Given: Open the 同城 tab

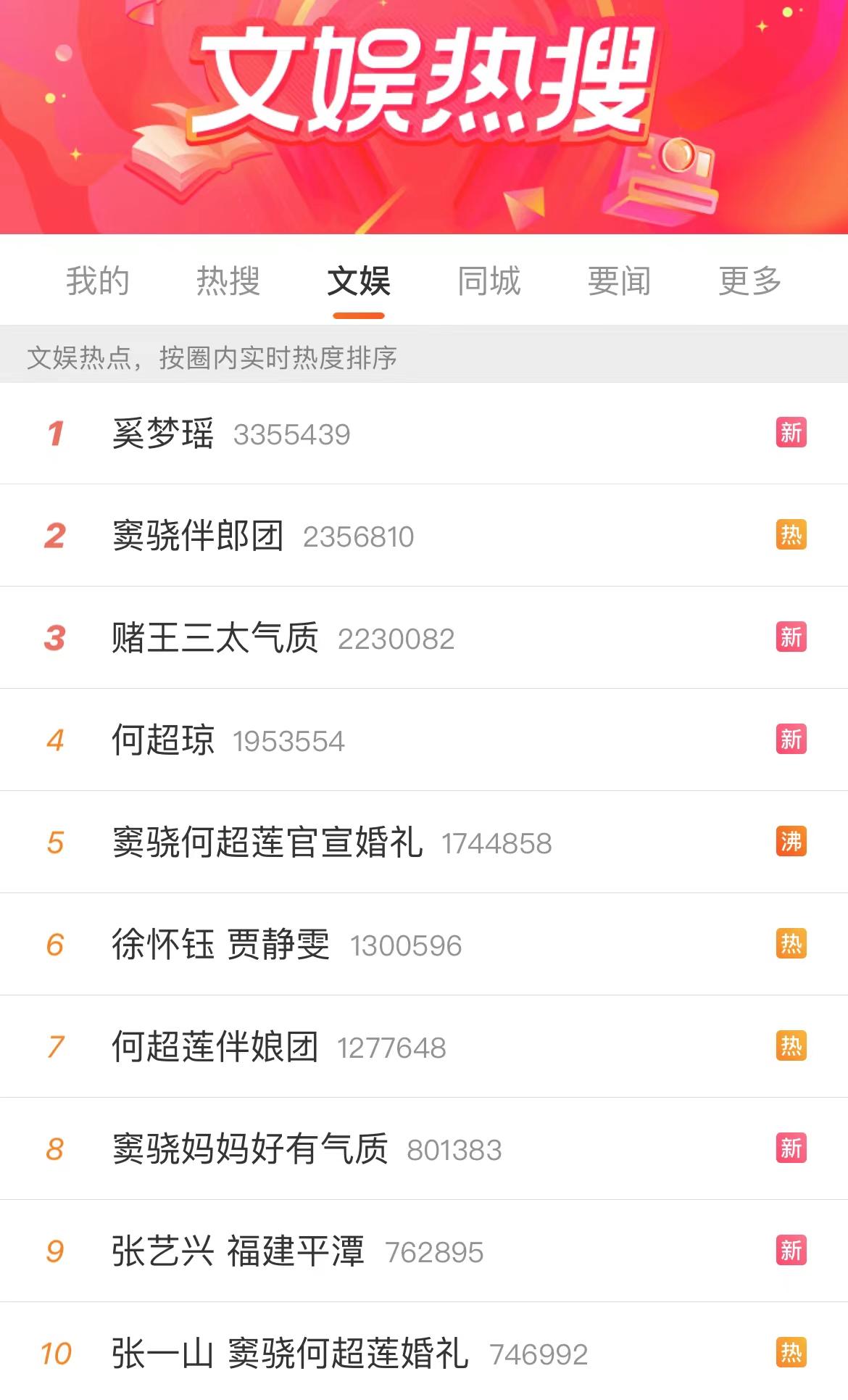Looking at the screenshot, I should pos(486,281).
